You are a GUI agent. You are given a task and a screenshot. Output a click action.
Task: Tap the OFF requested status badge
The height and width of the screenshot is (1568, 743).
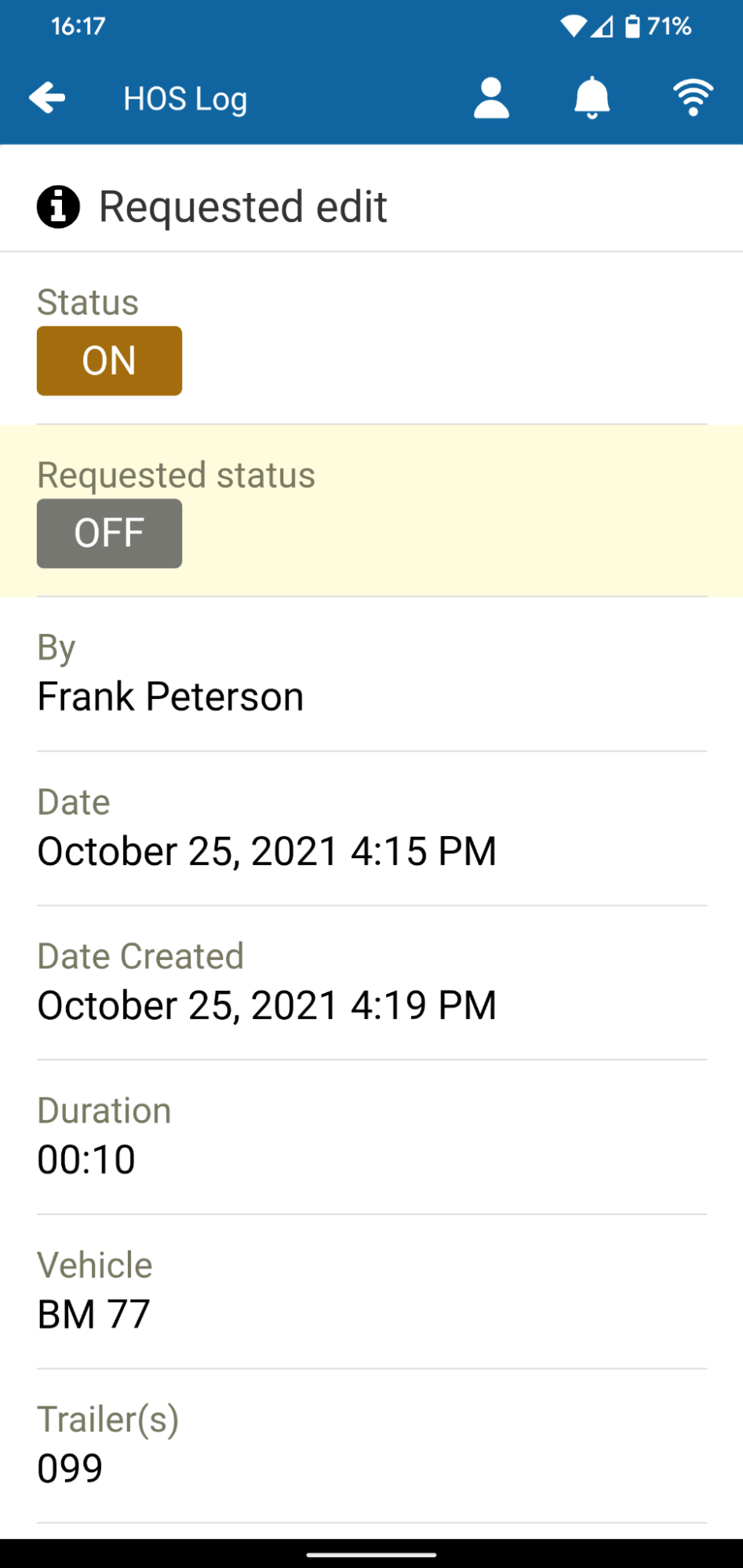(109, 533)
